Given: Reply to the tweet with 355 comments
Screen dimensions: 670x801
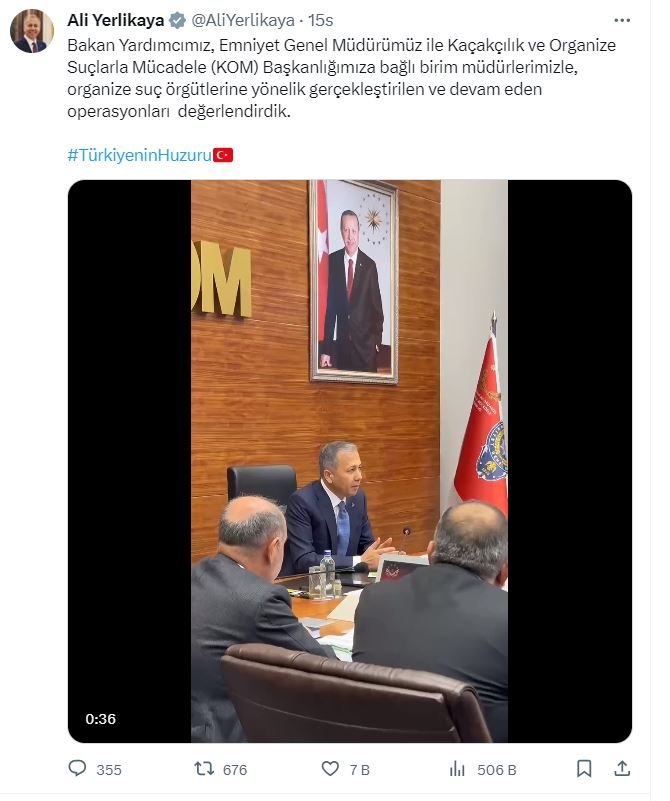Looking at the screenshot, I should tap(78, 769).
